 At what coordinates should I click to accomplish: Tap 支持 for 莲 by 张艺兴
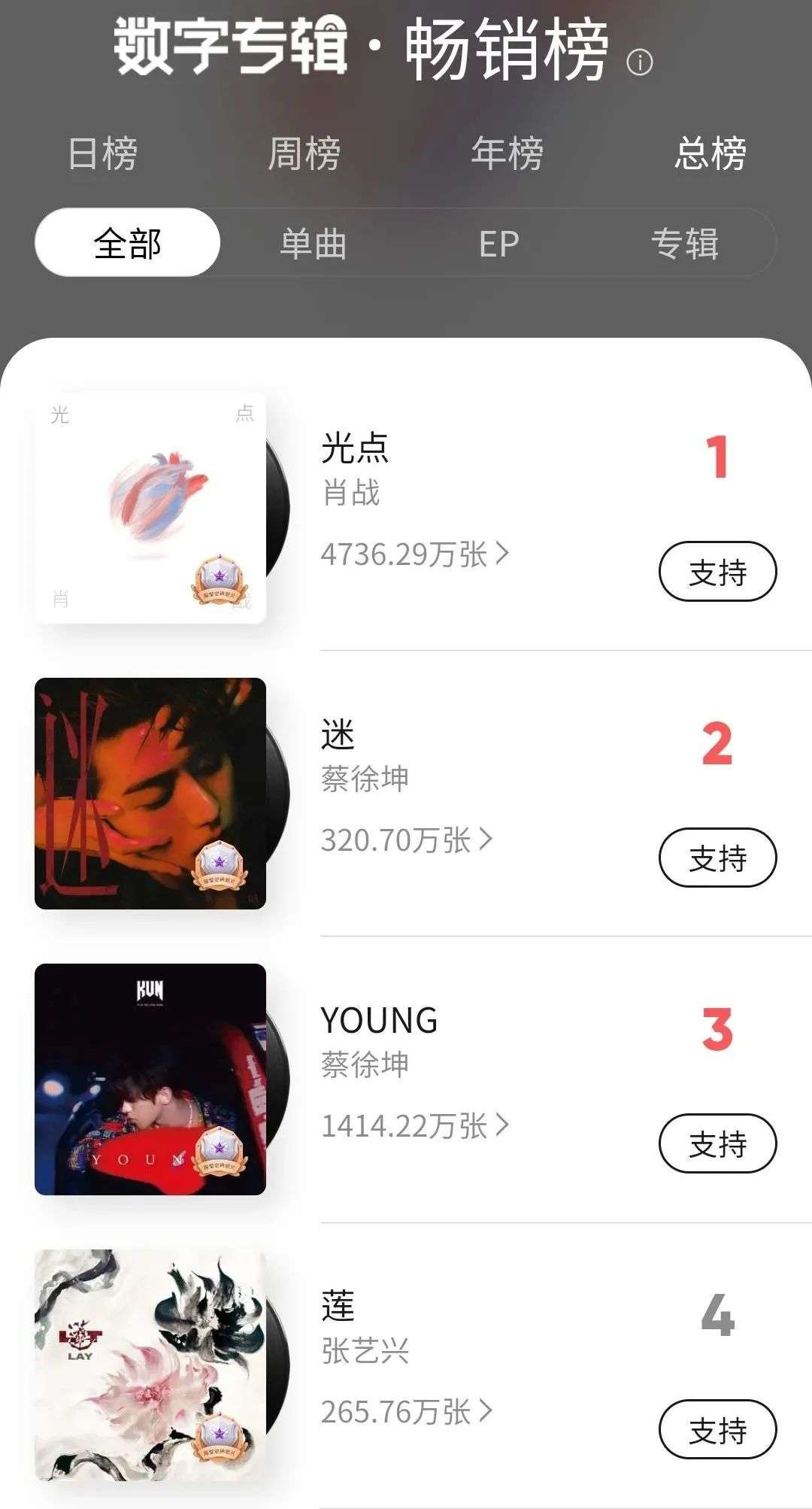(717, 1429)
